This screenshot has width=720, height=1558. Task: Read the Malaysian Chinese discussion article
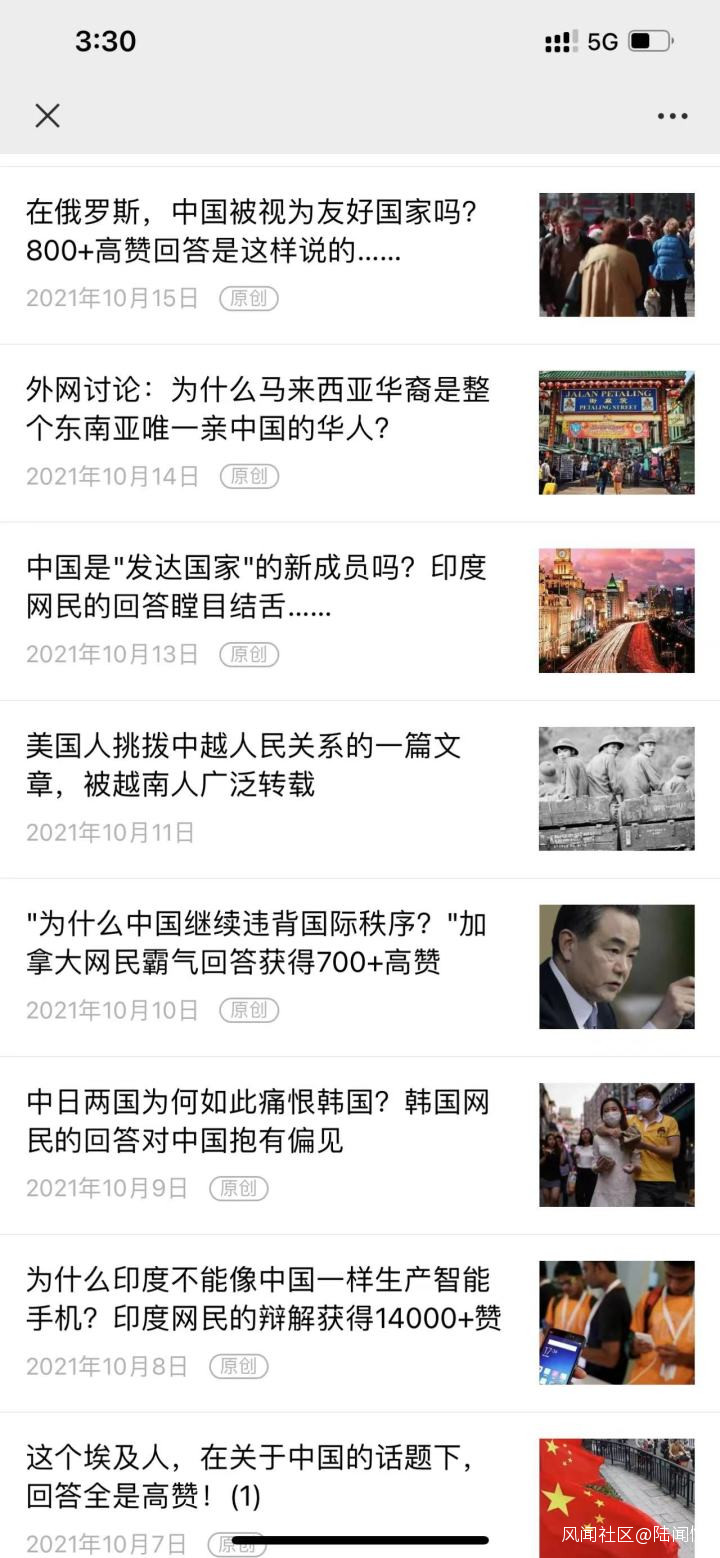[x=258, y=409]
